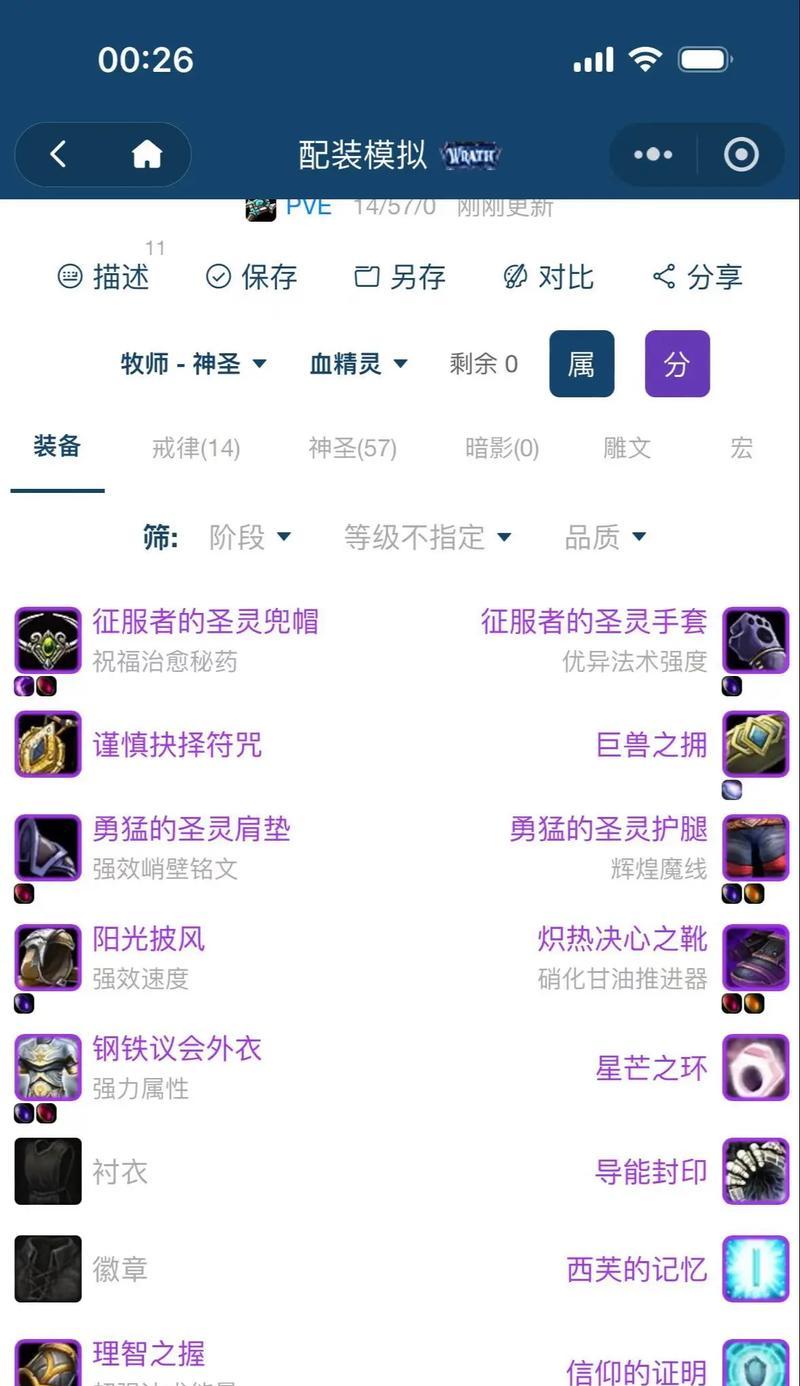Change race from 血精灵 dropdown

359,364
